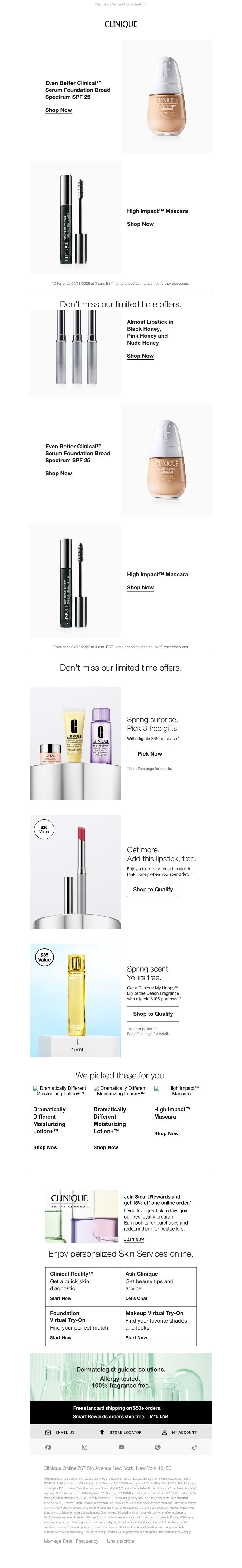
Task: Open Clinique's TikTok icon
Action: (x=194, y=1448)
